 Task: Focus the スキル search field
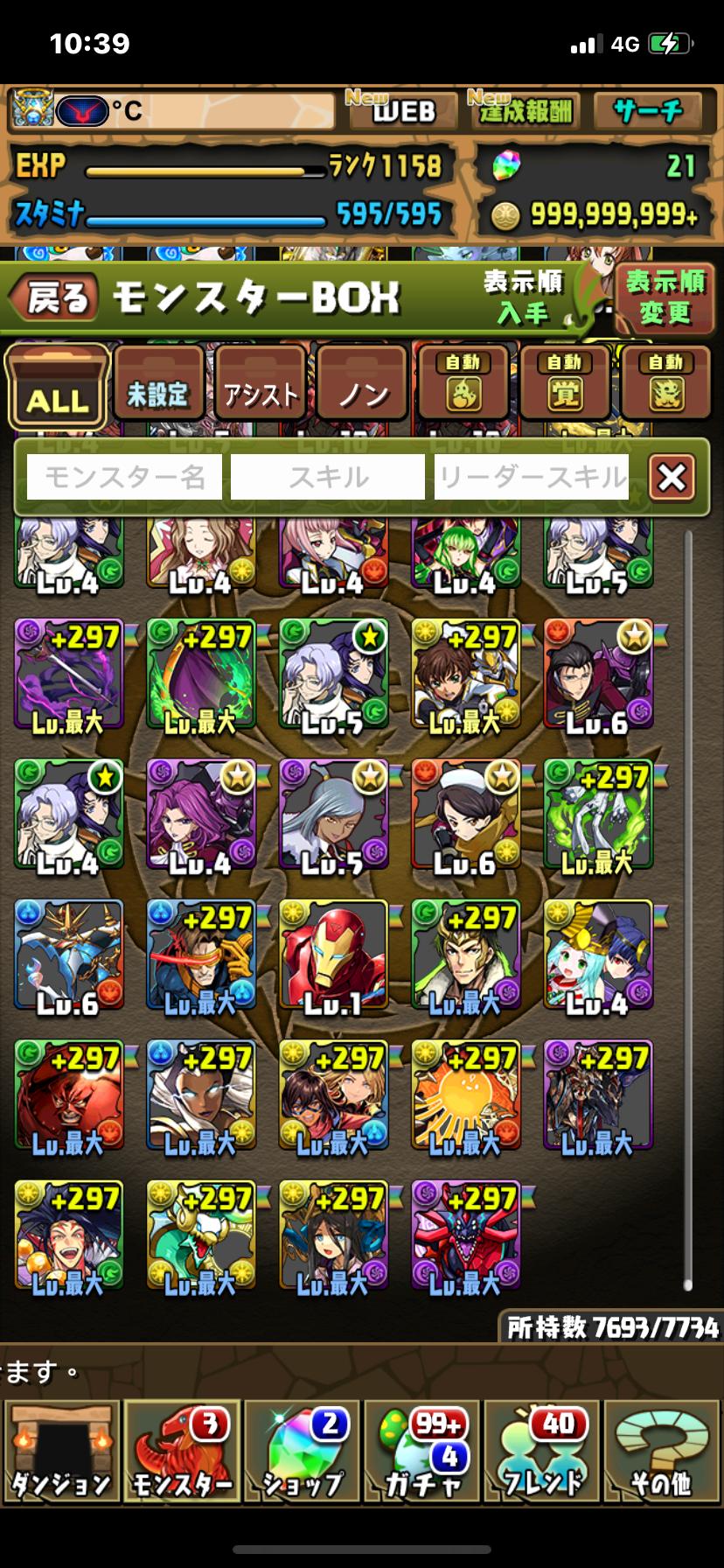328,477
